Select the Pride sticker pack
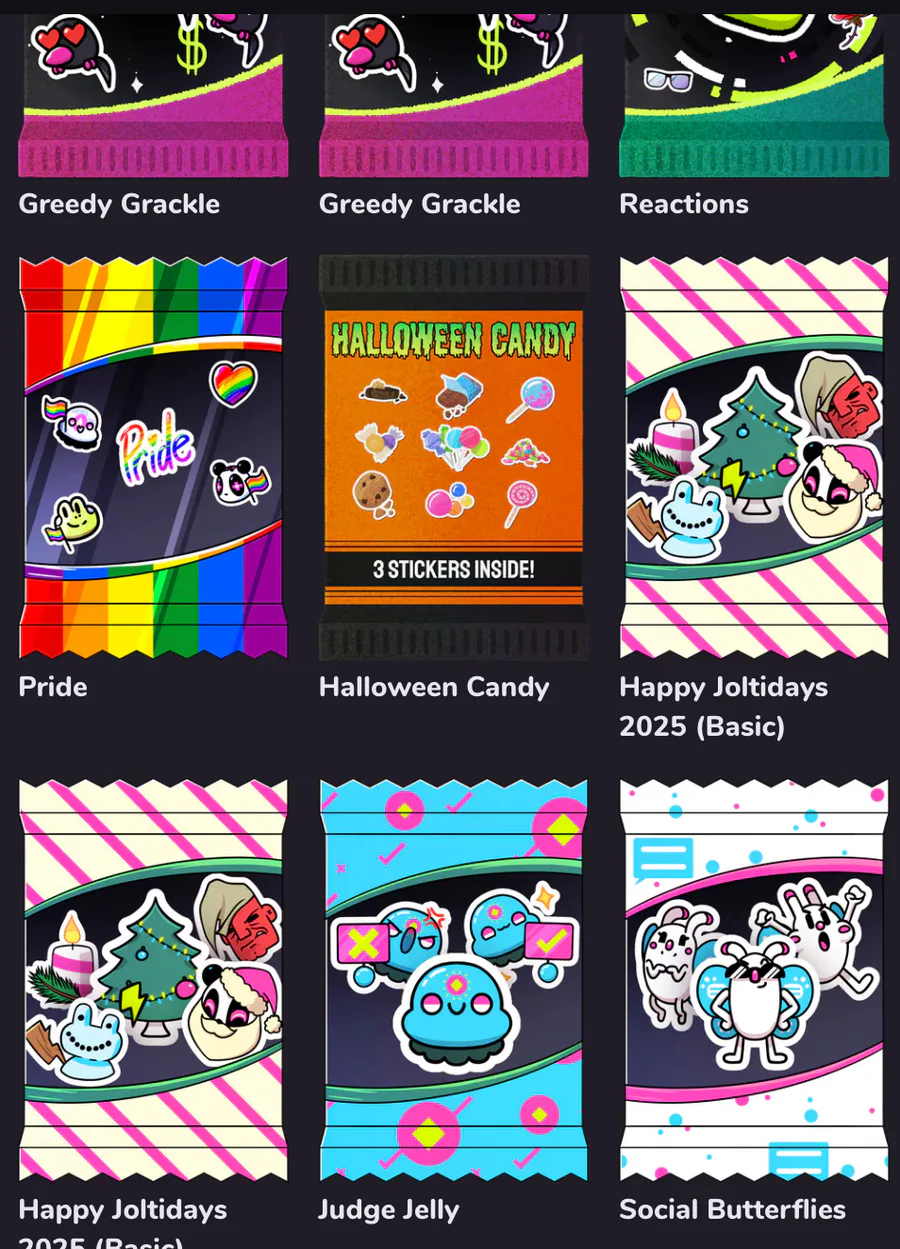This screenshot has width=900, height=1249. click(x=153, y=457)
